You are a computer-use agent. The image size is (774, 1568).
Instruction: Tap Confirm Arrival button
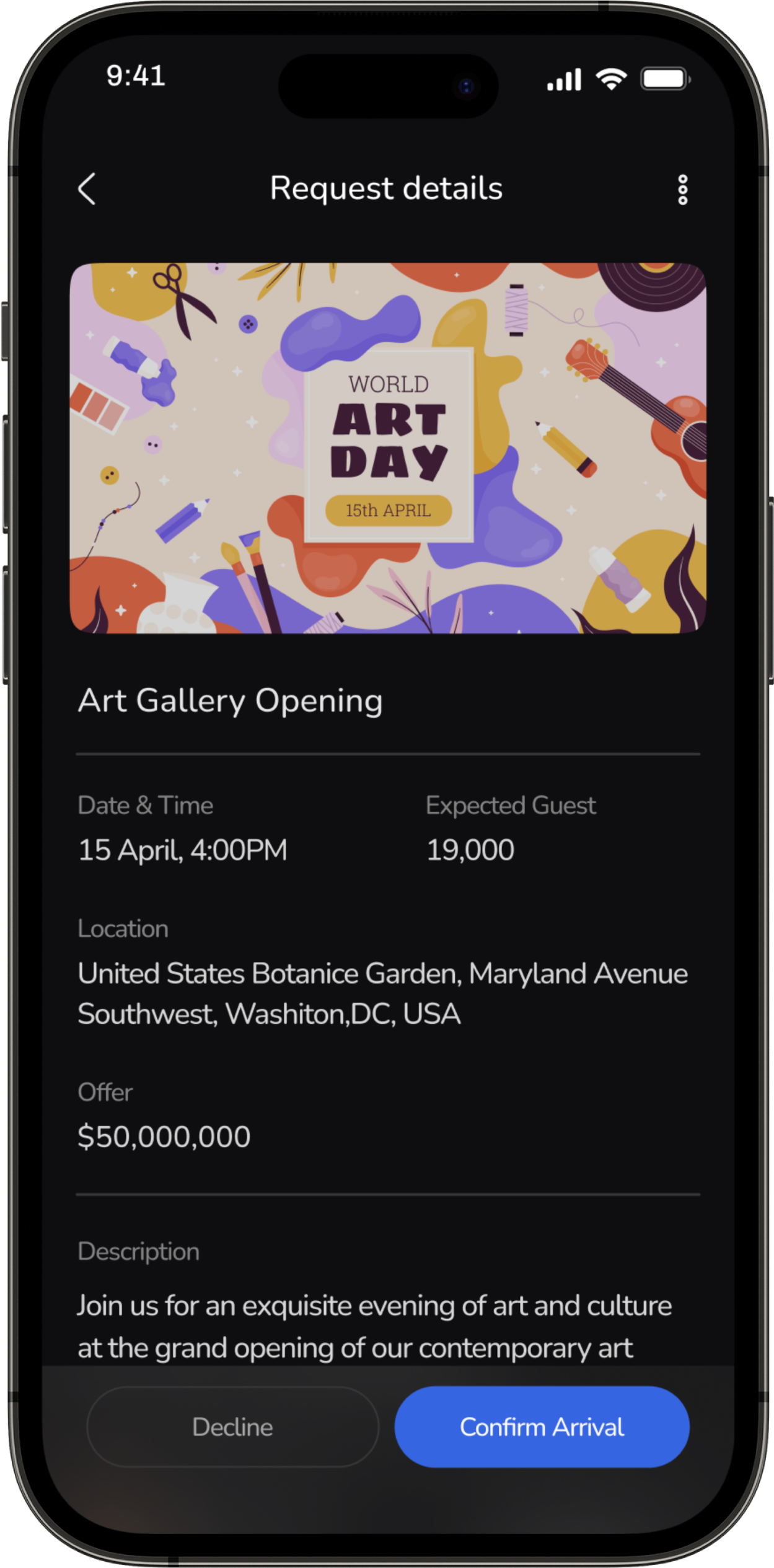pos(542,1427)
